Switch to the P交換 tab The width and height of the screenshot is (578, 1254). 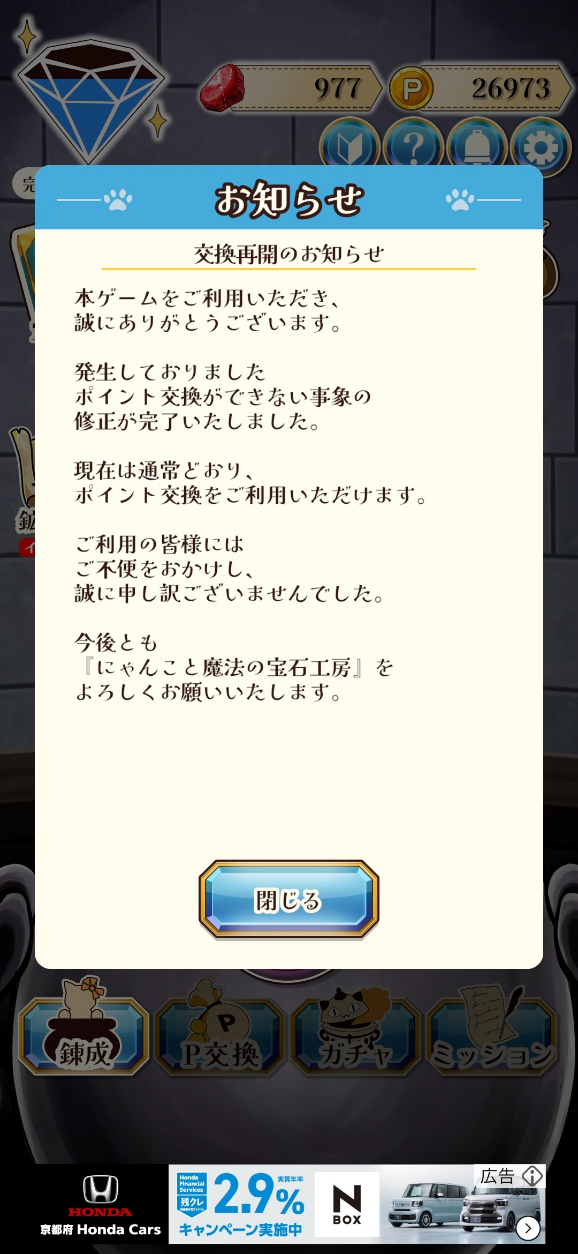coord(221,1036)
